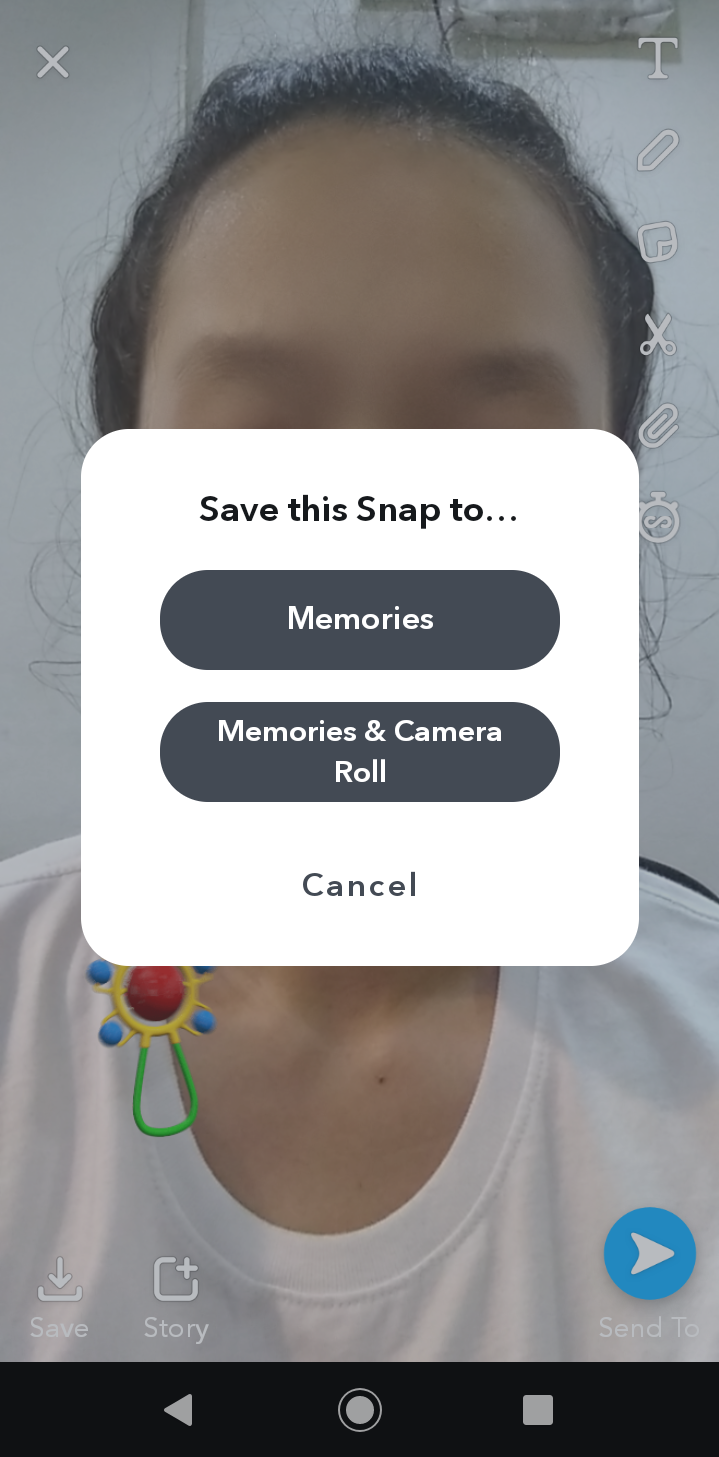Set the snap timer duration
Screen dimensions: 719x1457
point(658,518)
